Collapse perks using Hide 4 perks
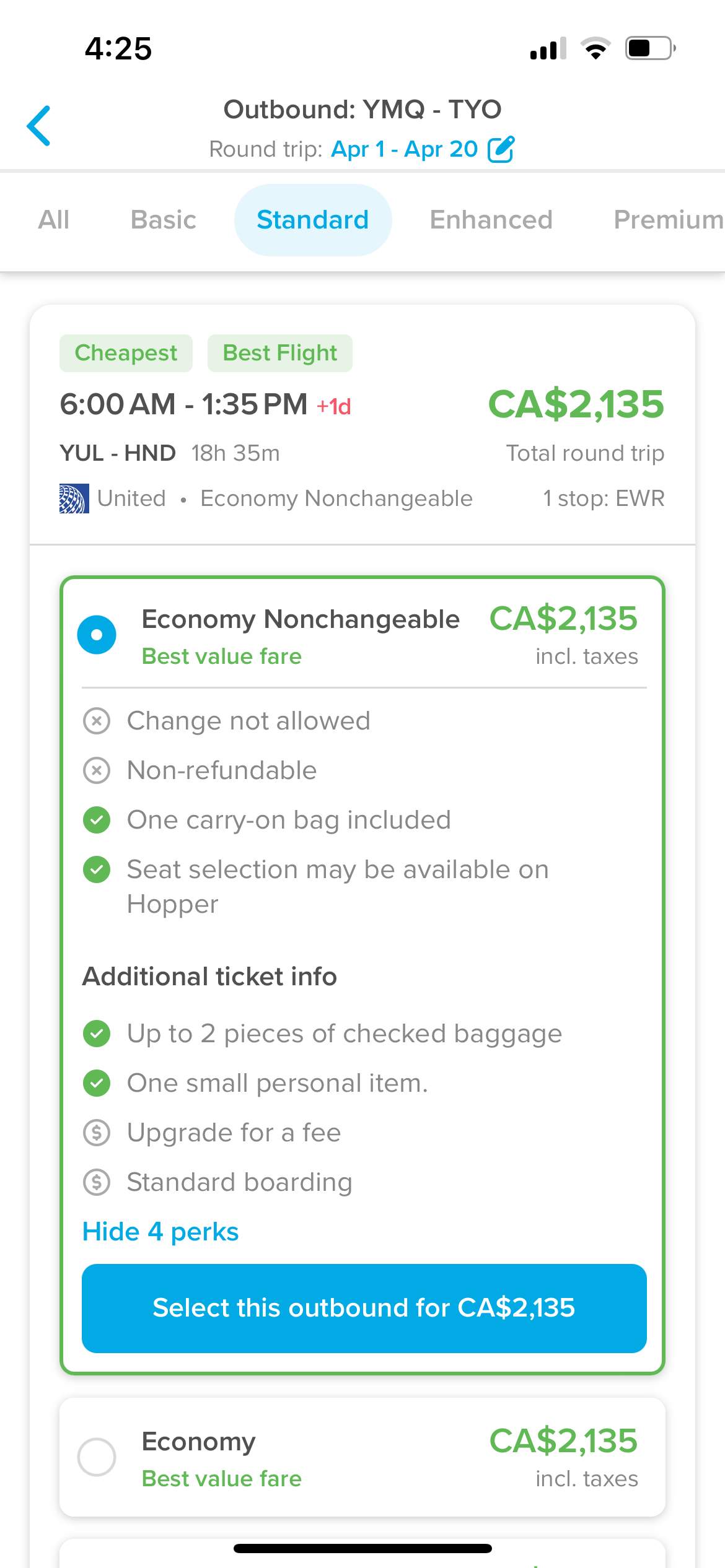 click(160, 1231)
